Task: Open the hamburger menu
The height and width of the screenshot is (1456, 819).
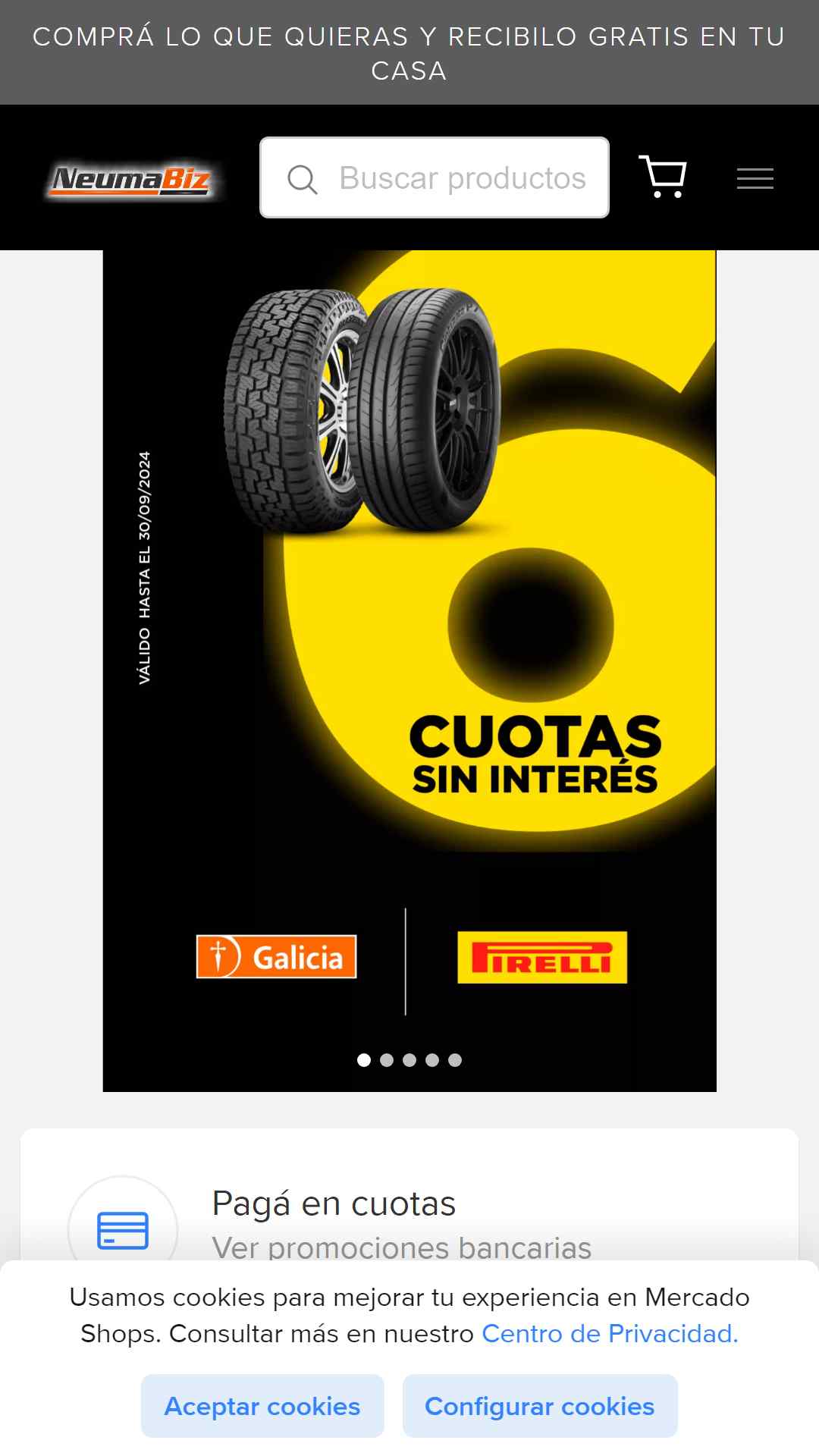Action: tap(755, 178)
